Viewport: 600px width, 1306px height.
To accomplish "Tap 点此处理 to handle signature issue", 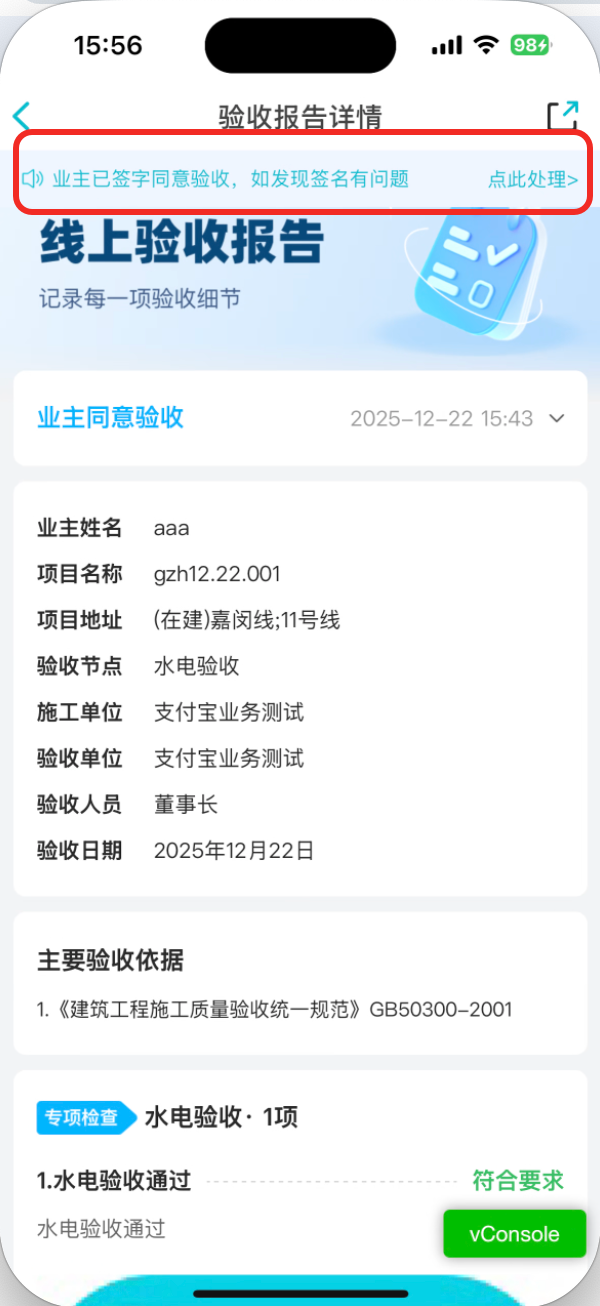I will 532,180.
